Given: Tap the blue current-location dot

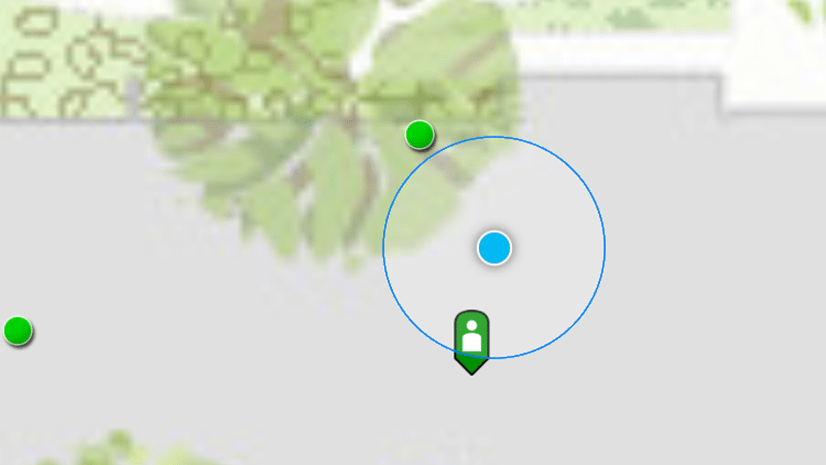Looking at the screenshot, I should [494, 247].
